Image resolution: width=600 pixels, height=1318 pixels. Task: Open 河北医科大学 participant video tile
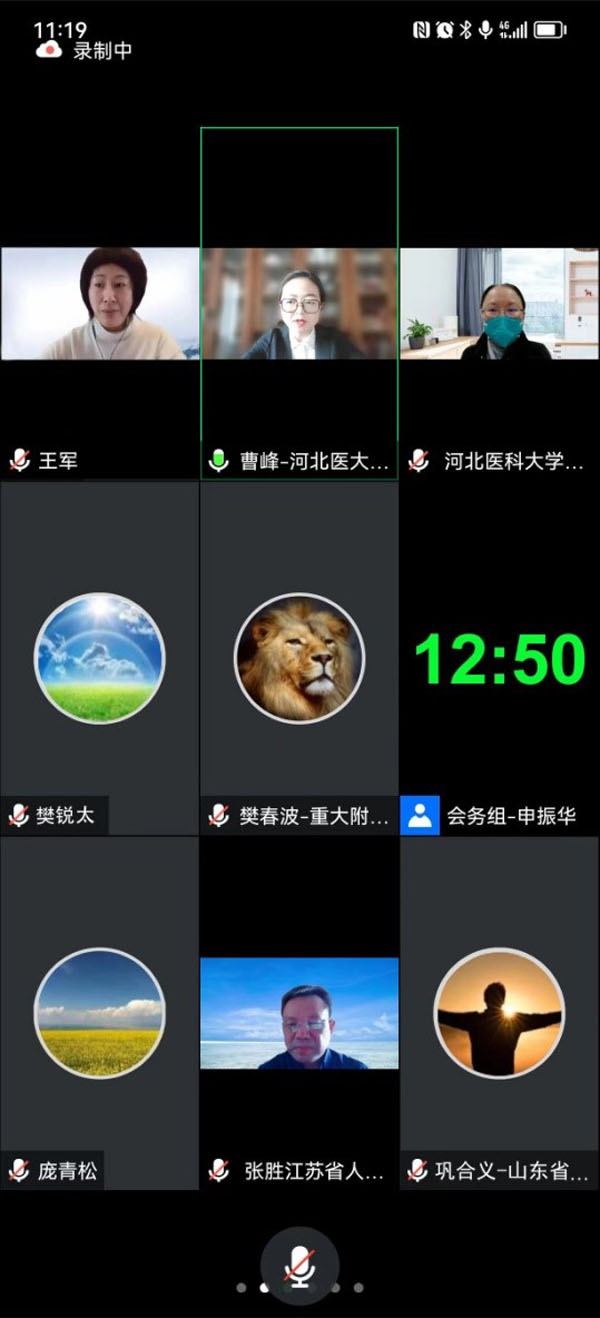[499, 303]
